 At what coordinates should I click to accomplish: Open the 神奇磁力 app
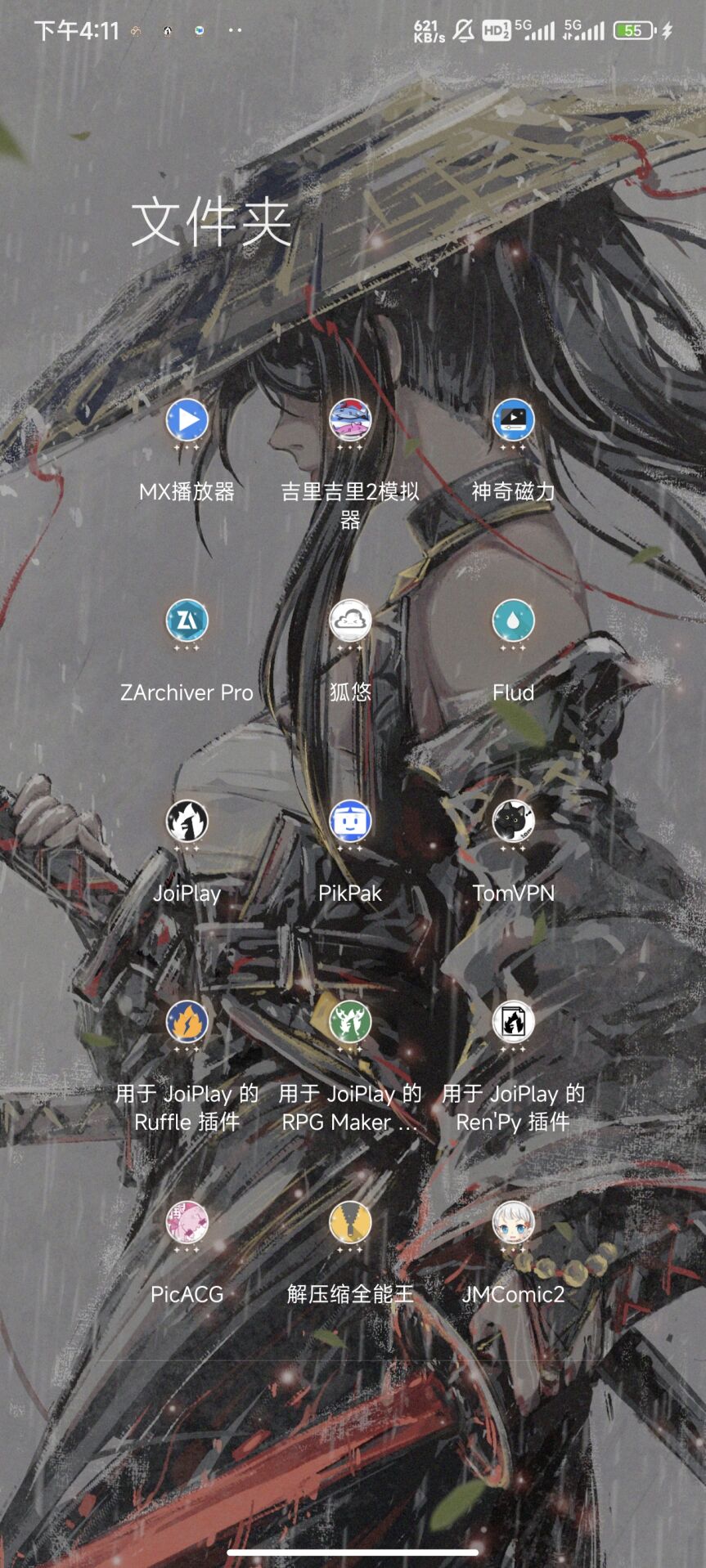point(513,419)
